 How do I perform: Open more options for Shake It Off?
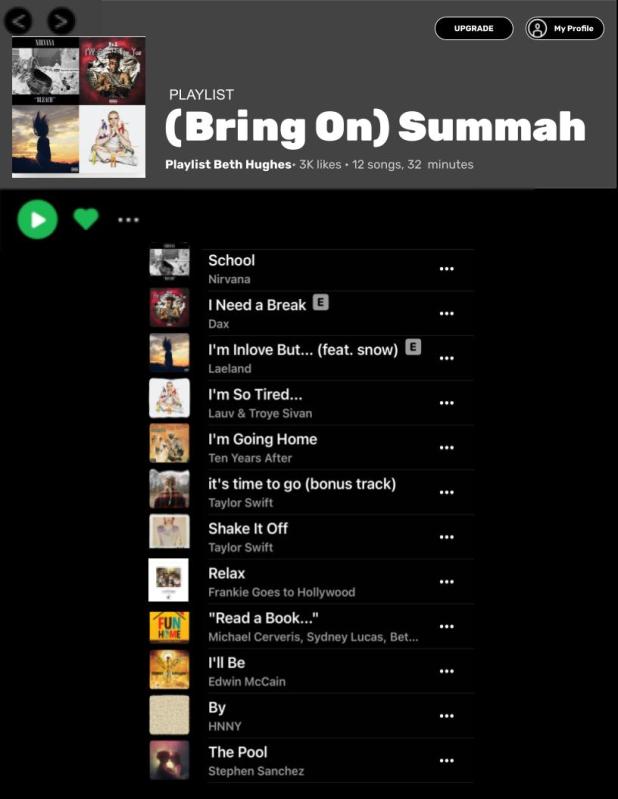(x=446, y=537)
